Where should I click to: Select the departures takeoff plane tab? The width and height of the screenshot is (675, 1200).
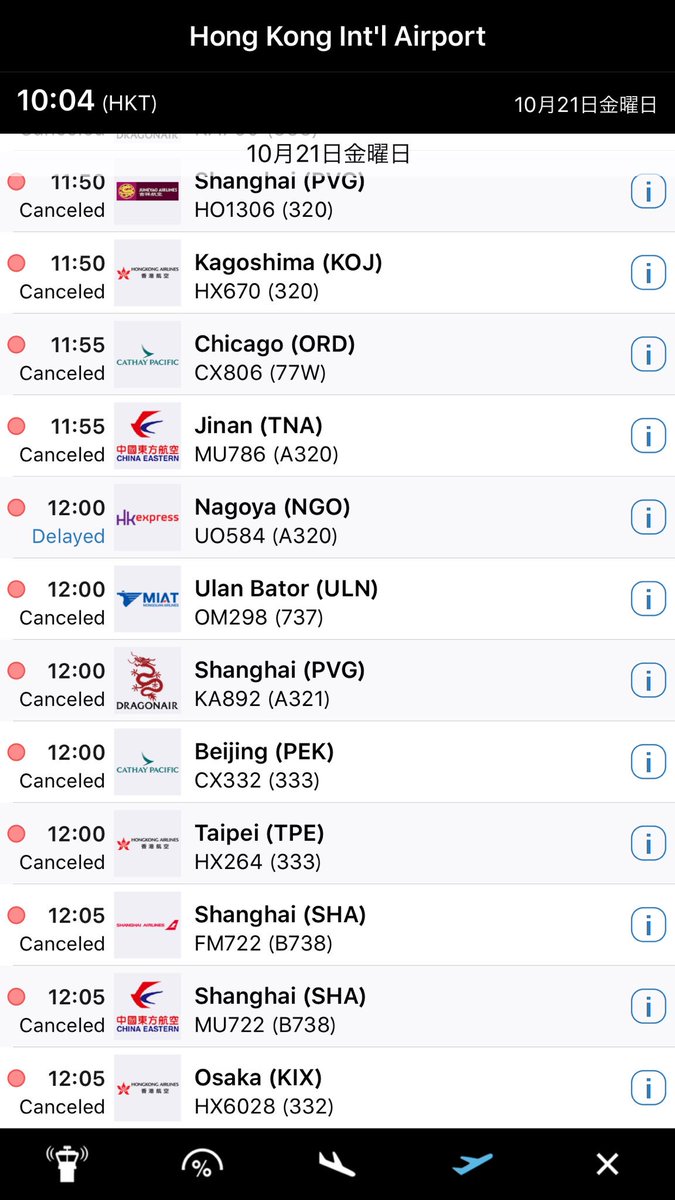(472, 1164)
